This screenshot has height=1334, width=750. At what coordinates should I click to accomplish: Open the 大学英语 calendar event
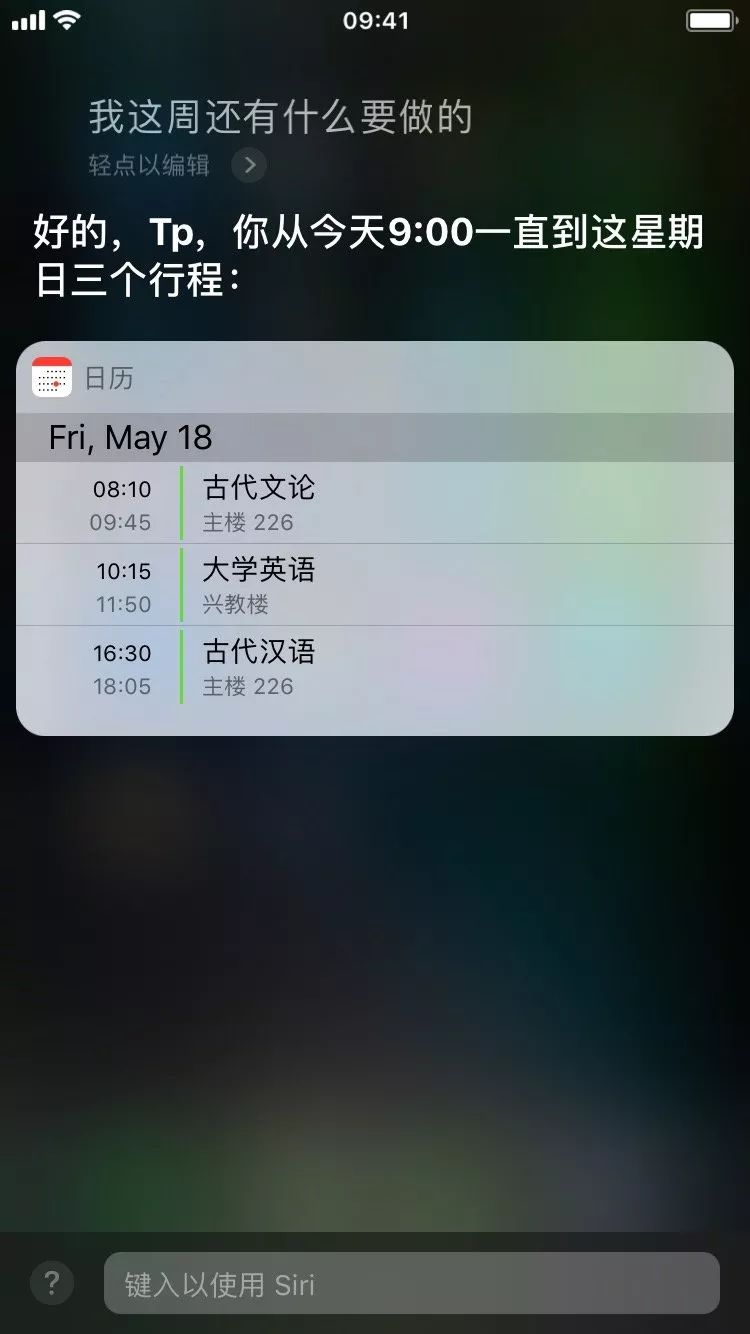(375, 585)
